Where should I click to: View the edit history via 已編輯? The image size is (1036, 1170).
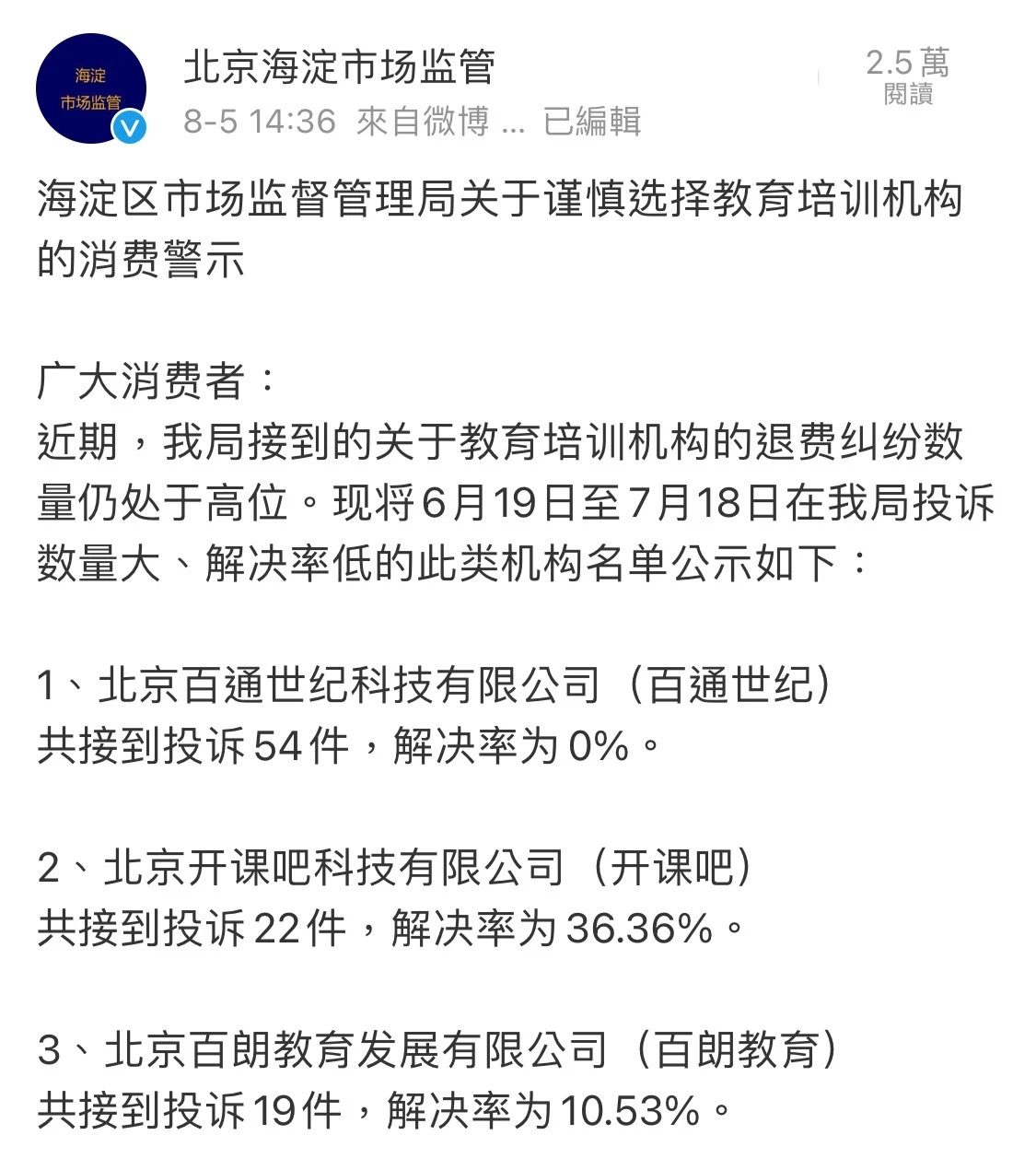591,121
